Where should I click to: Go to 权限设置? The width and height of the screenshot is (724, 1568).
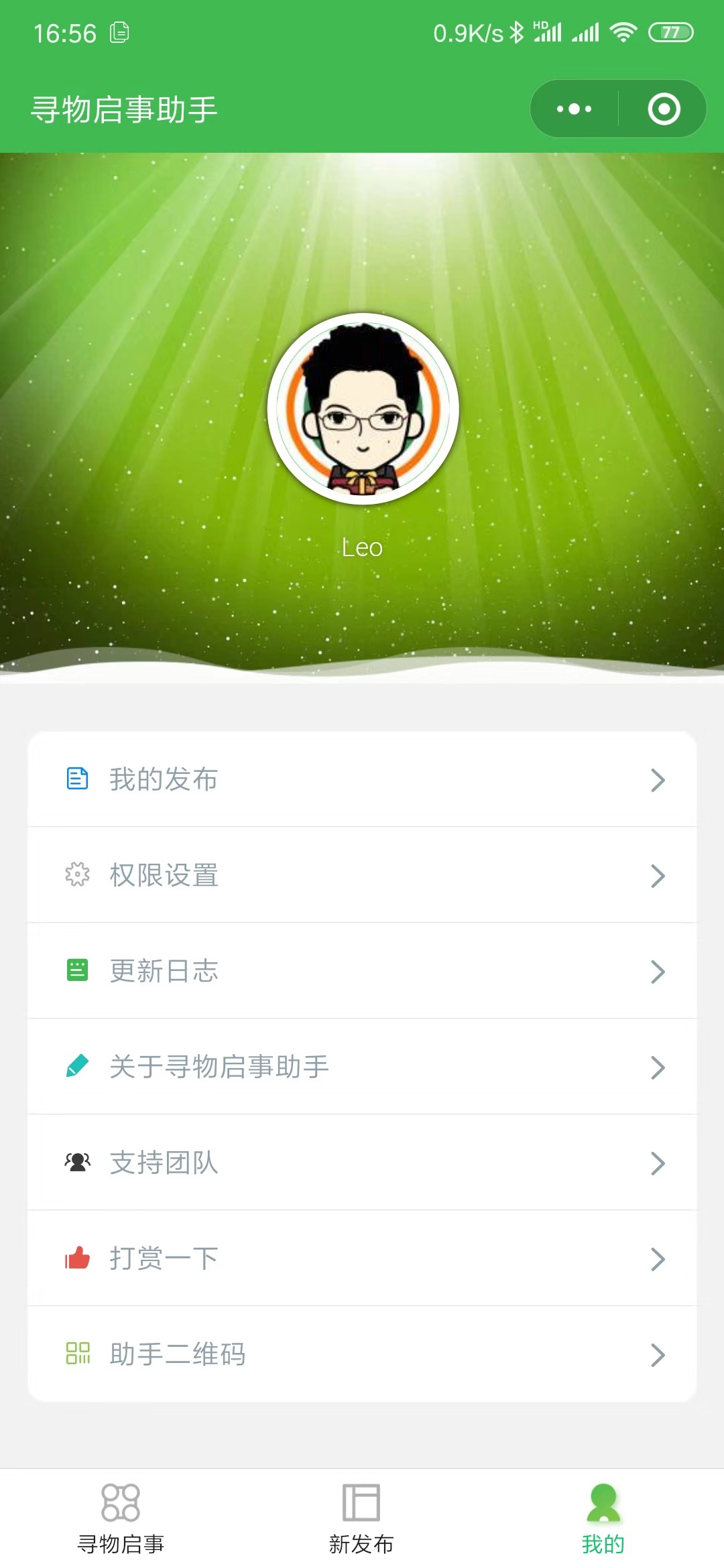pos(362,875)
